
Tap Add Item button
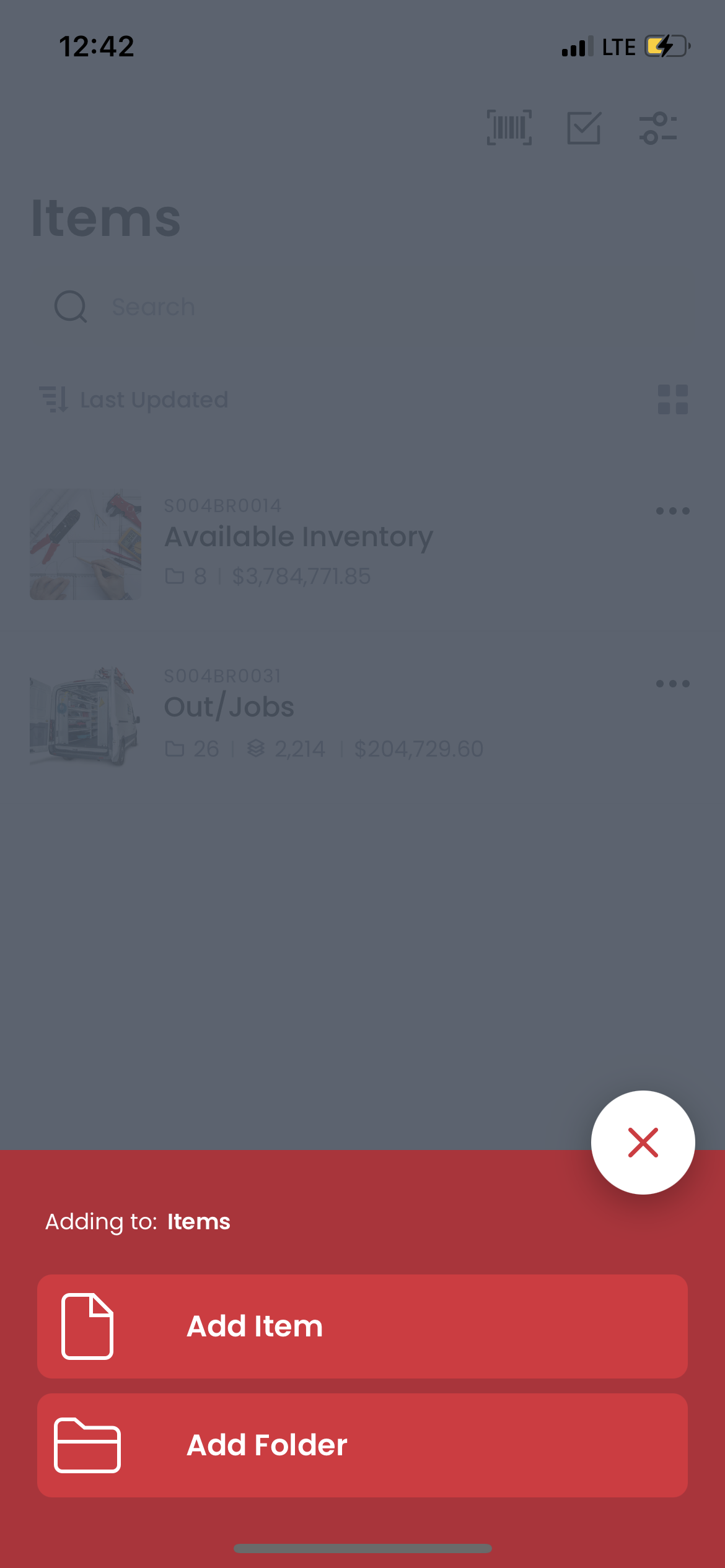(362, 1326)
